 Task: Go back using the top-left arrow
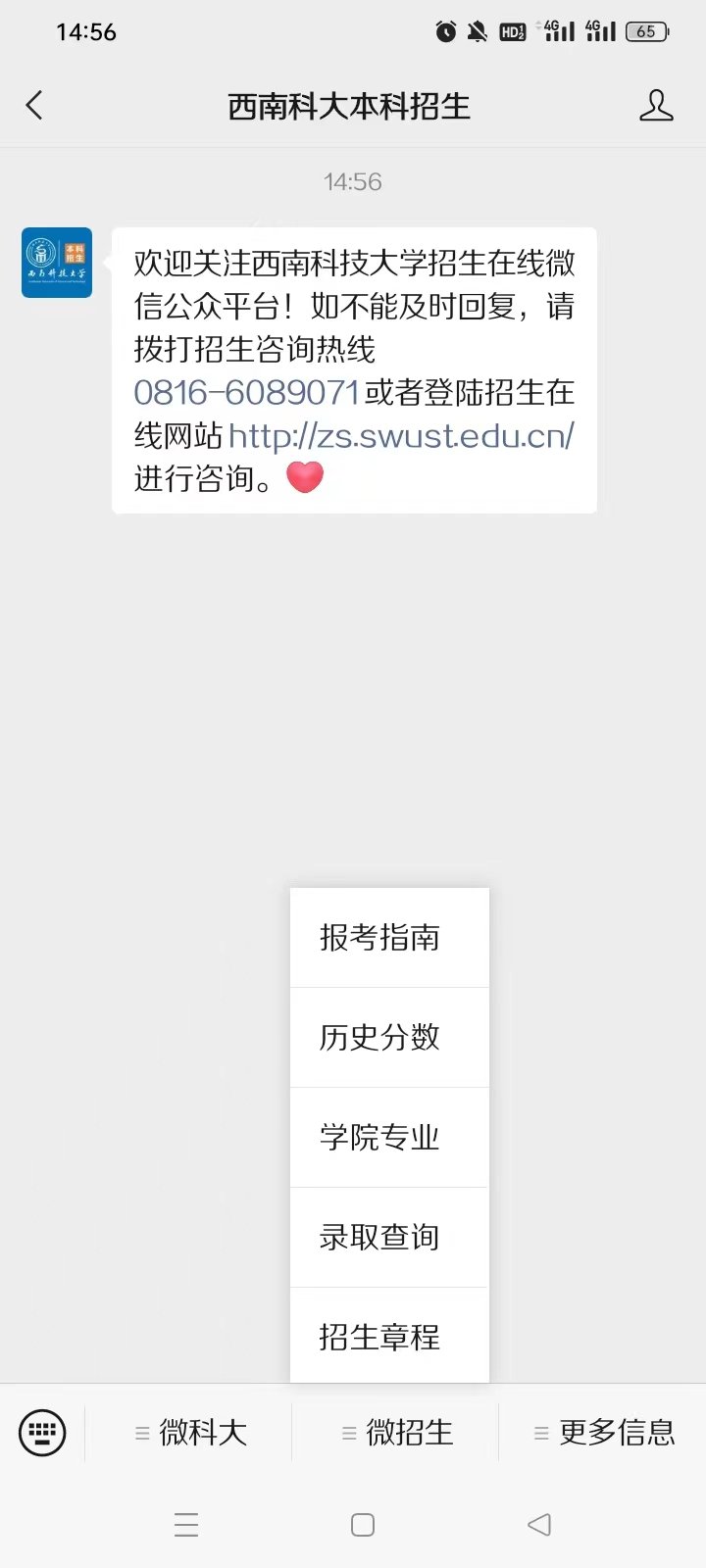click(x=34, y=105)
